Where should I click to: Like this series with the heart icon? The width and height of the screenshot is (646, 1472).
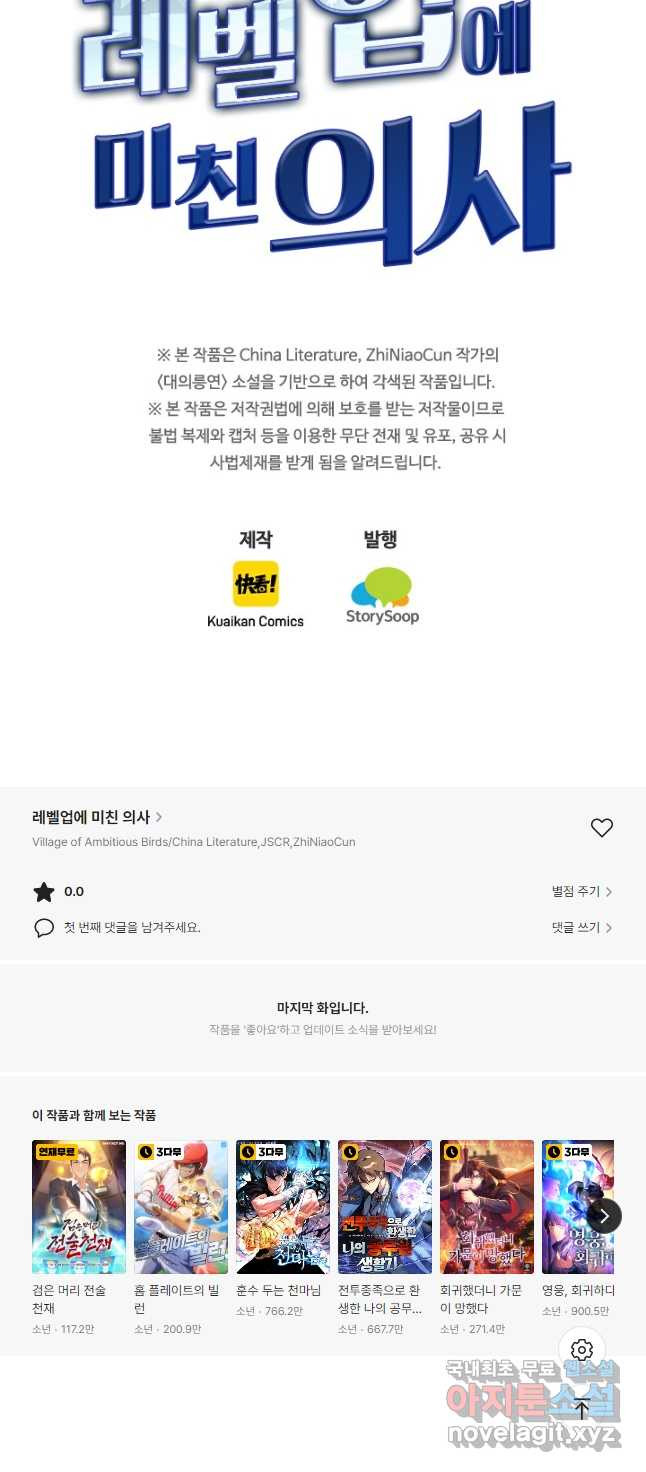click(601, 828)
